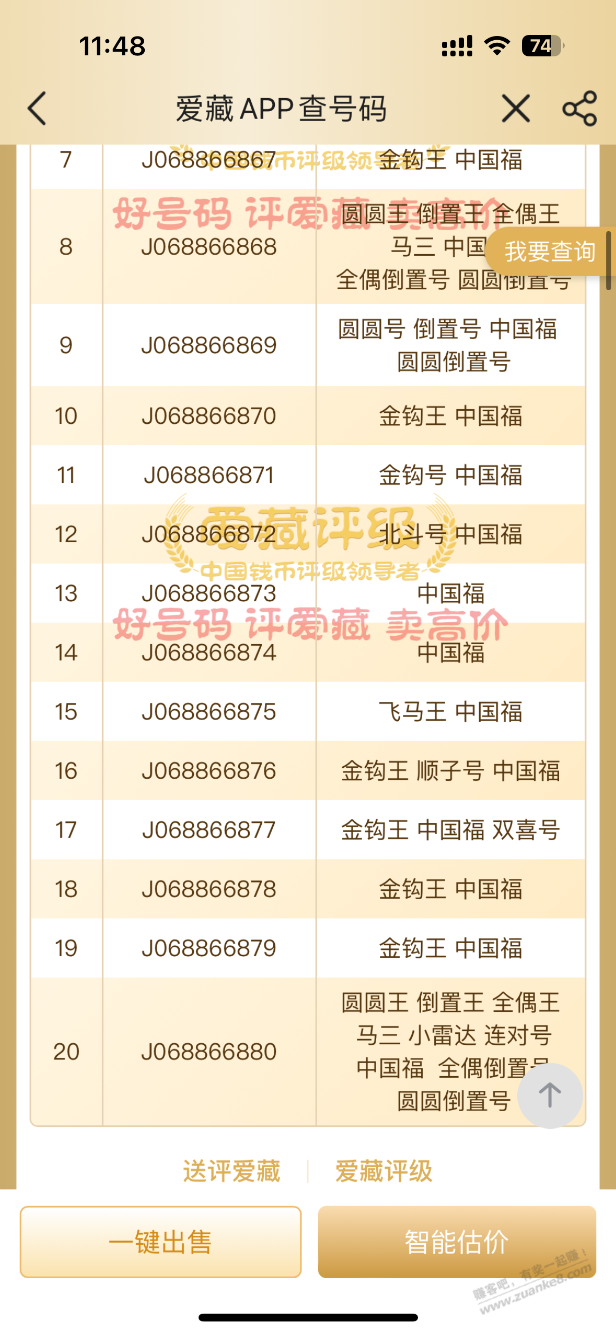The width and height of the screenshot is (616, 1334).
Task: Open the 爱藏评级 link
Action: 383,1171
